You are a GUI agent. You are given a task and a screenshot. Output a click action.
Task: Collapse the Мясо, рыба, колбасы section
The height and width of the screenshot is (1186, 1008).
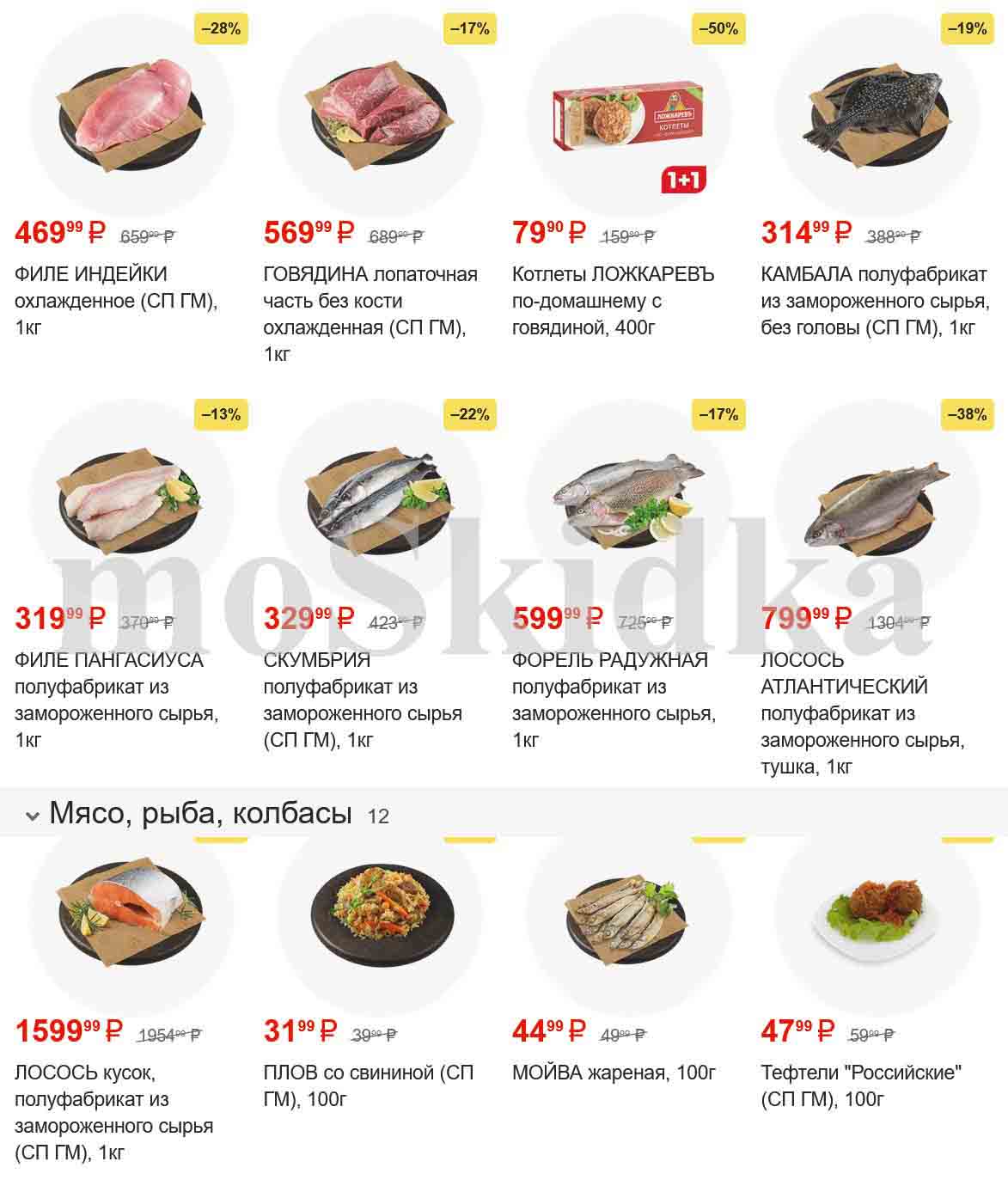pos(33,815)
